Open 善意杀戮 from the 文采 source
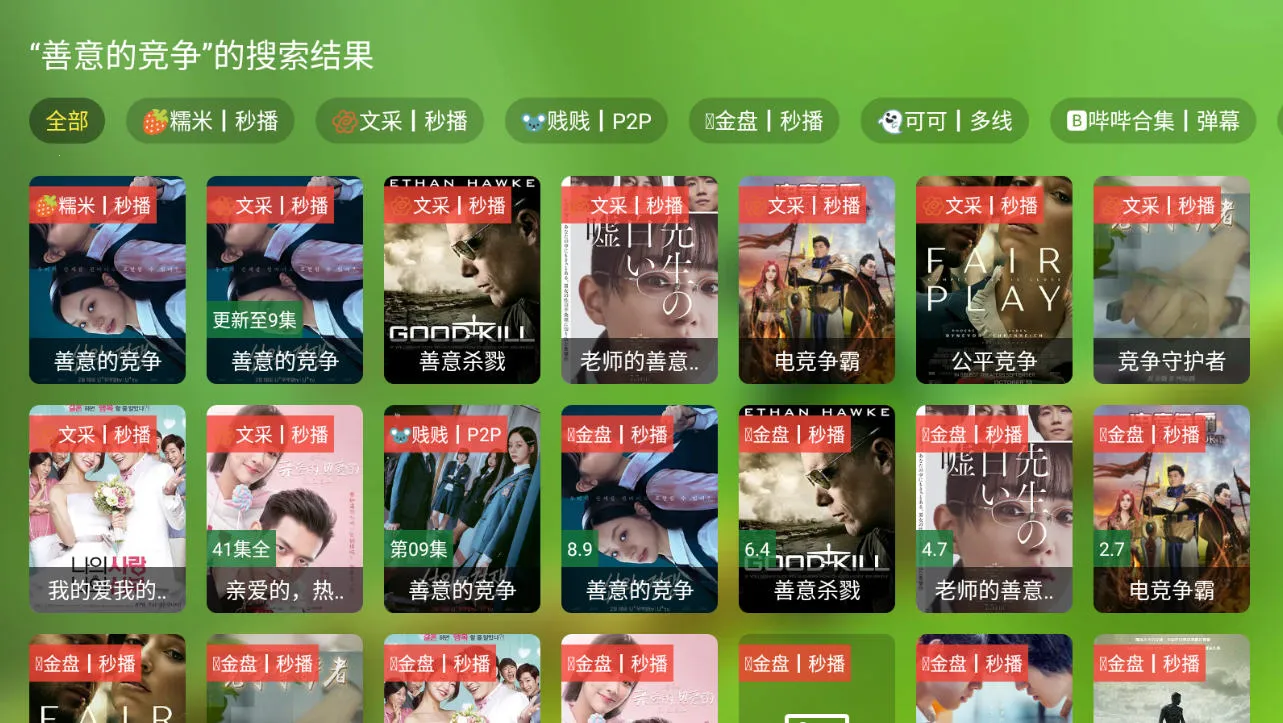Screen dimensions: 1283x723 tap(462, 280)
